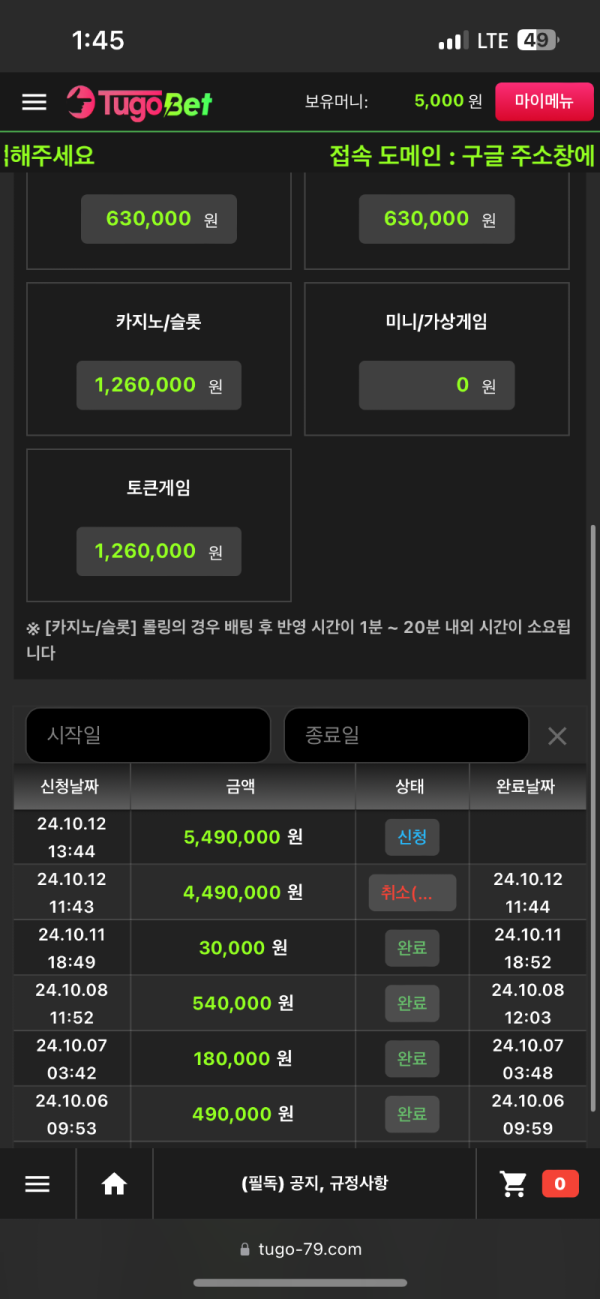Open (필독) 공지, 규정사항 notice
This screenshot has height=1299, width=600.
[x=314, y=1184]
